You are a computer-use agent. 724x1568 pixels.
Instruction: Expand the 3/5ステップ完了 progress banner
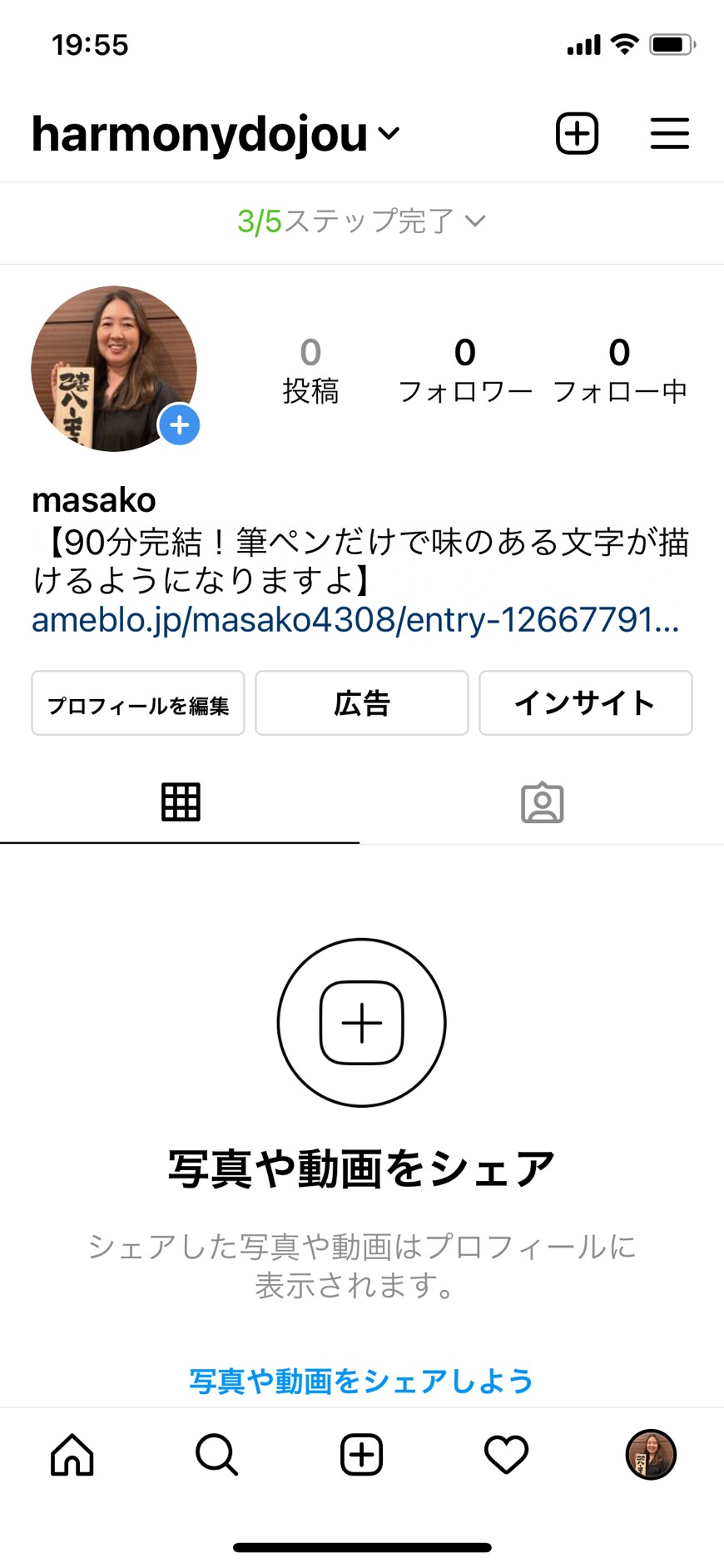point(361,221)
